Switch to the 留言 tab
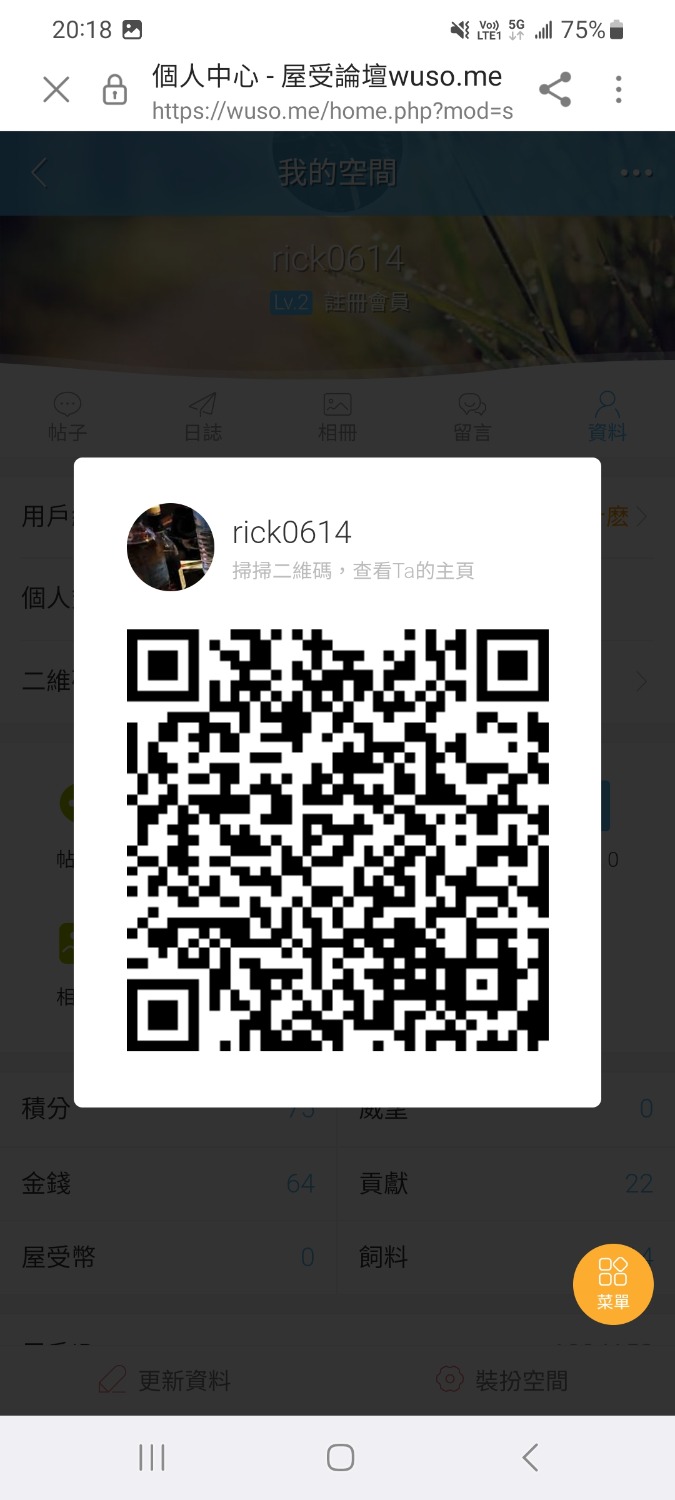The width and height of the screenshot is (675, 1500). [x=472, y=417]
